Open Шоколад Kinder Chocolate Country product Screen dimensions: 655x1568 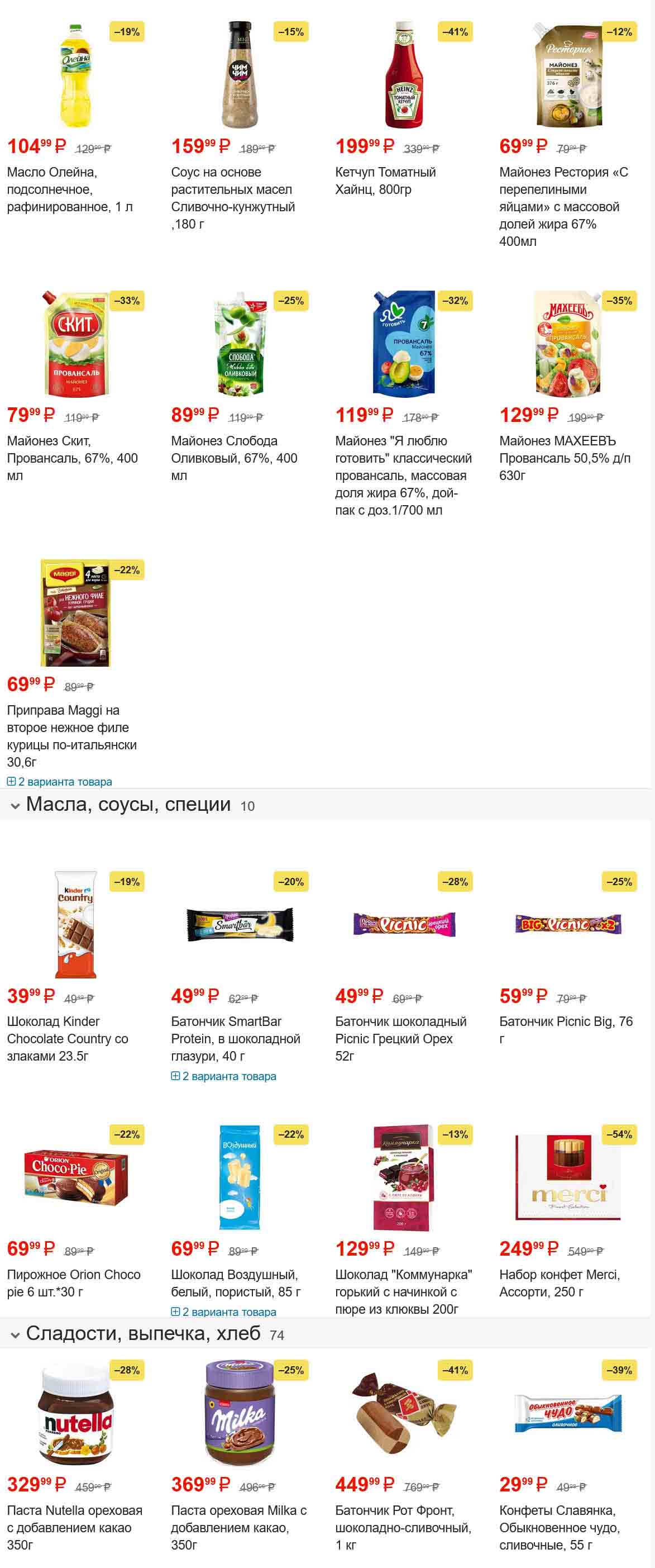pos(67,1038)
